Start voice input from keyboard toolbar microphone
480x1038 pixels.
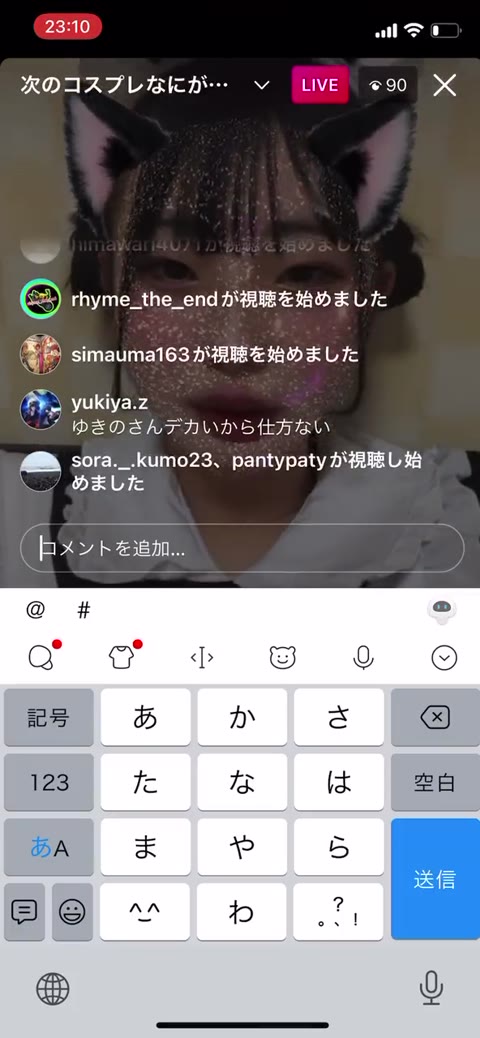(x=363, y=657)
